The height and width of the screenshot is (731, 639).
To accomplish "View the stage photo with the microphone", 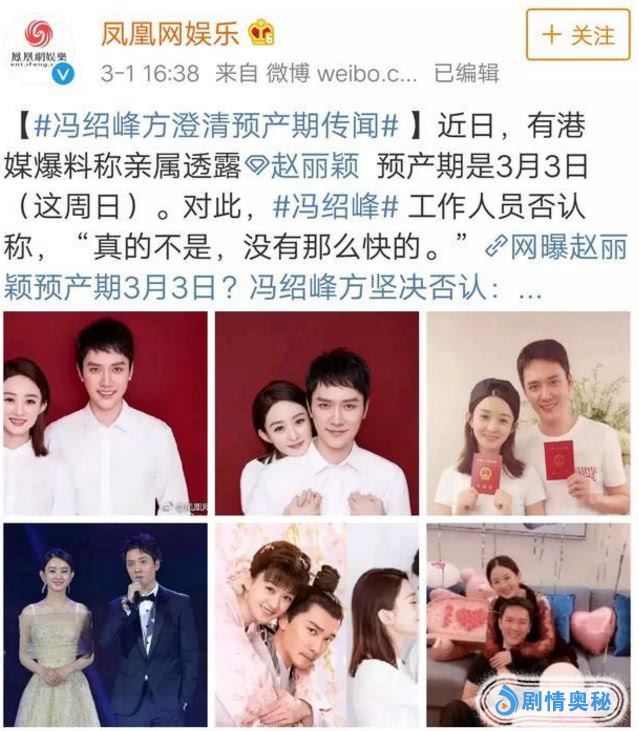I will [105, 625].
